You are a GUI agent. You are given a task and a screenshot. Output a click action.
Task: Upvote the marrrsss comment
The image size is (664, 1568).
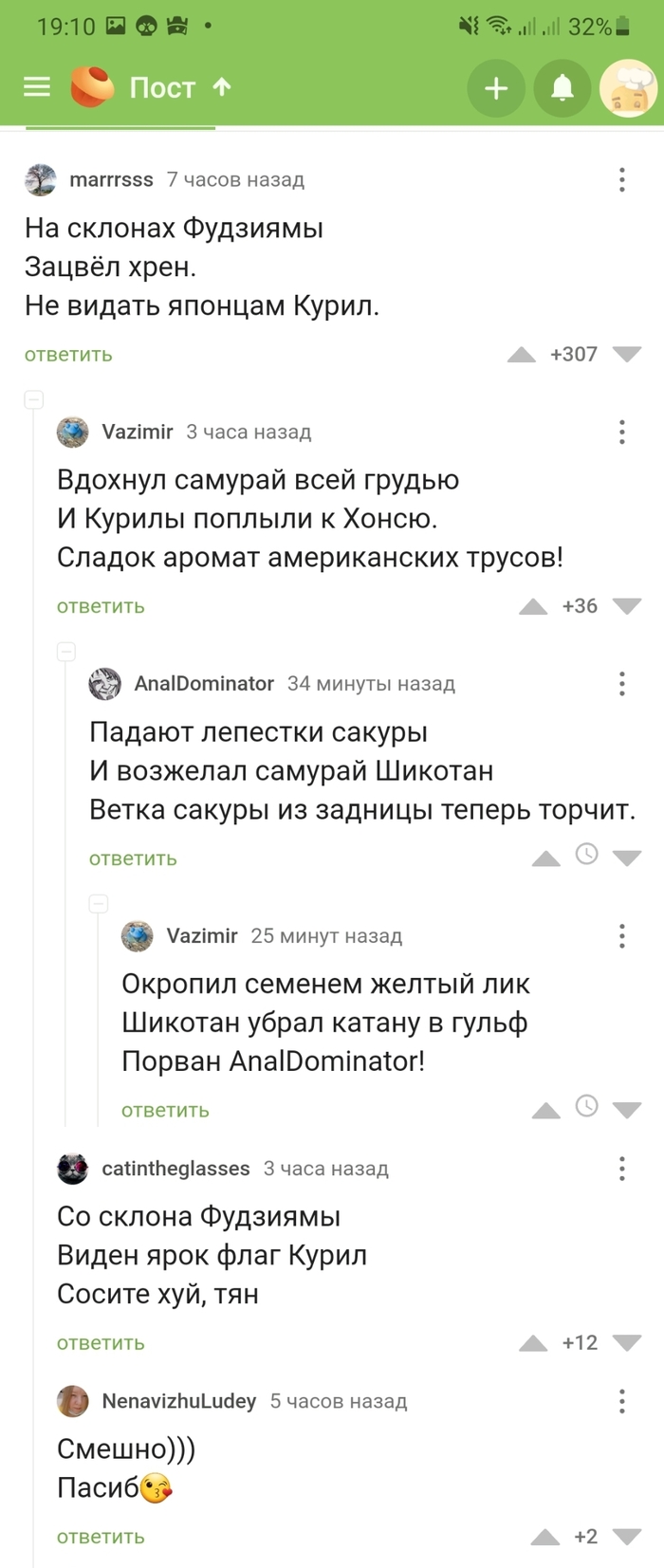[x=522, y=355]
